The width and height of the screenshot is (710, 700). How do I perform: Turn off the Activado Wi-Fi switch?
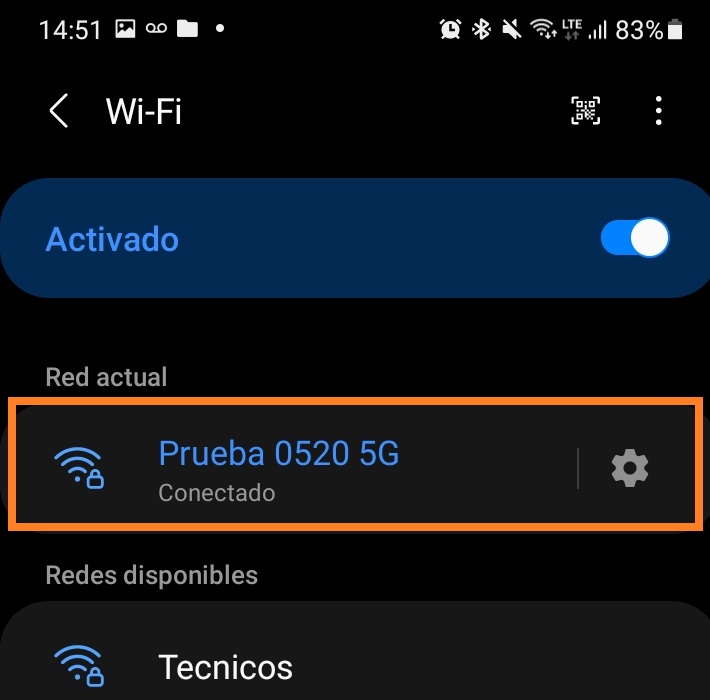click(x=634, y=239)
